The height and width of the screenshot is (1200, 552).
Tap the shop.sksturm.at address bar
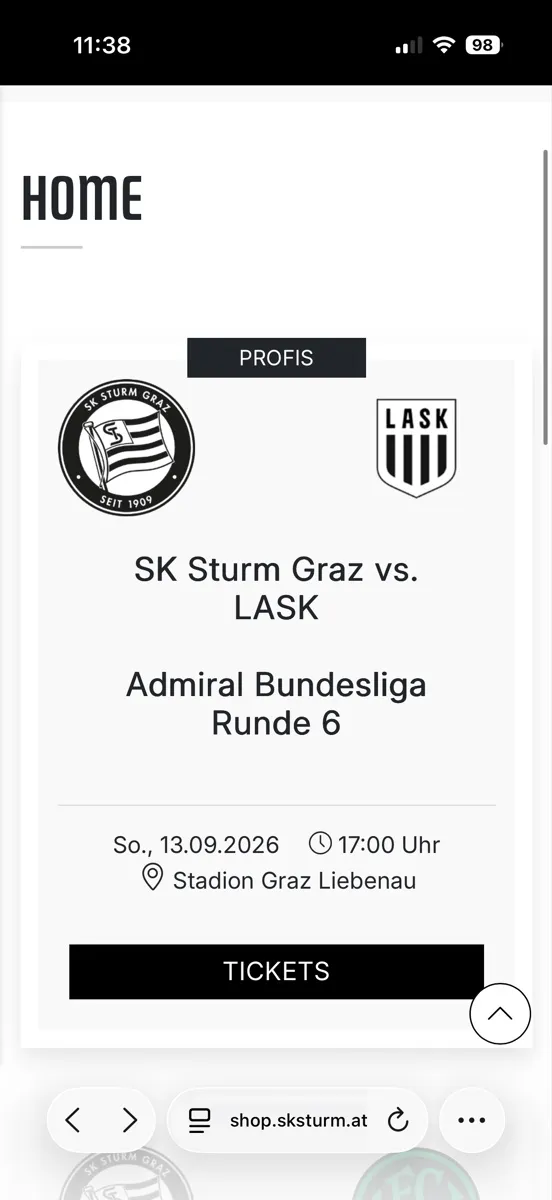[x=298, y=1120]
